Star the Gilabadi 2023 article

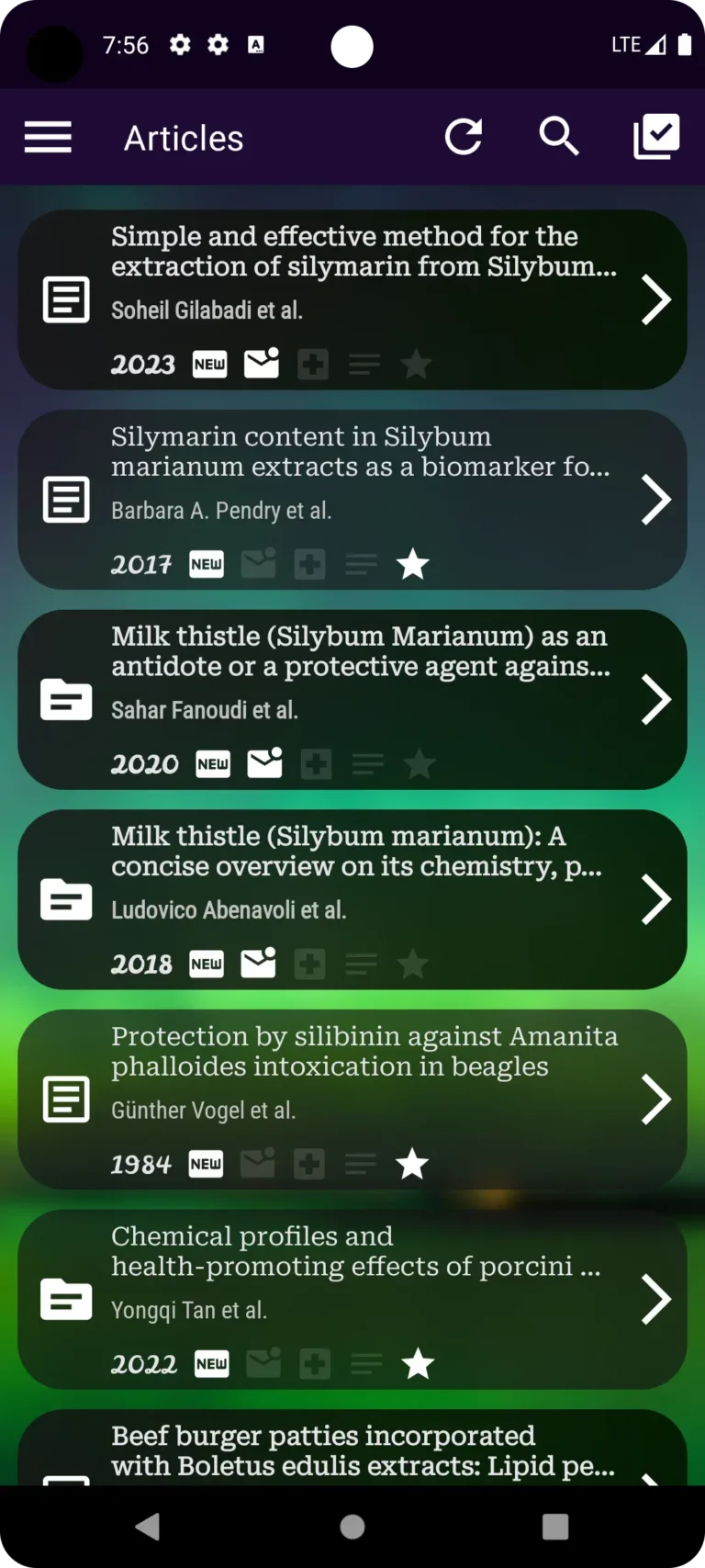click(416, 363)
